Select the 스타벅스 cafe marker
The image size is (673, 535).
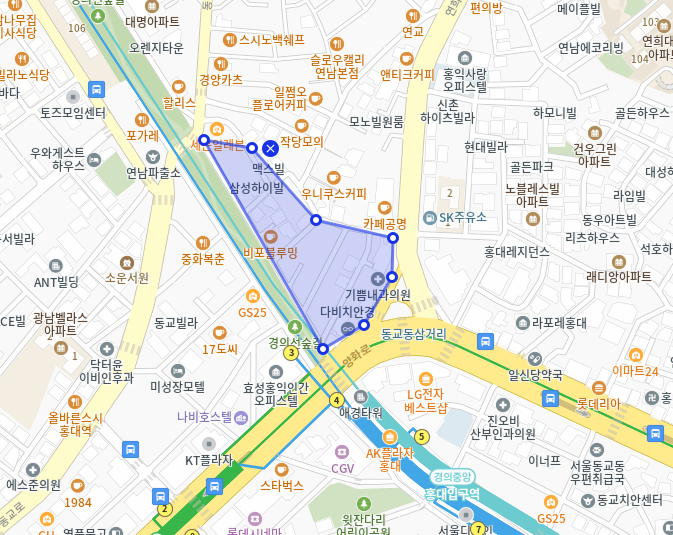(x=282, y=469)
